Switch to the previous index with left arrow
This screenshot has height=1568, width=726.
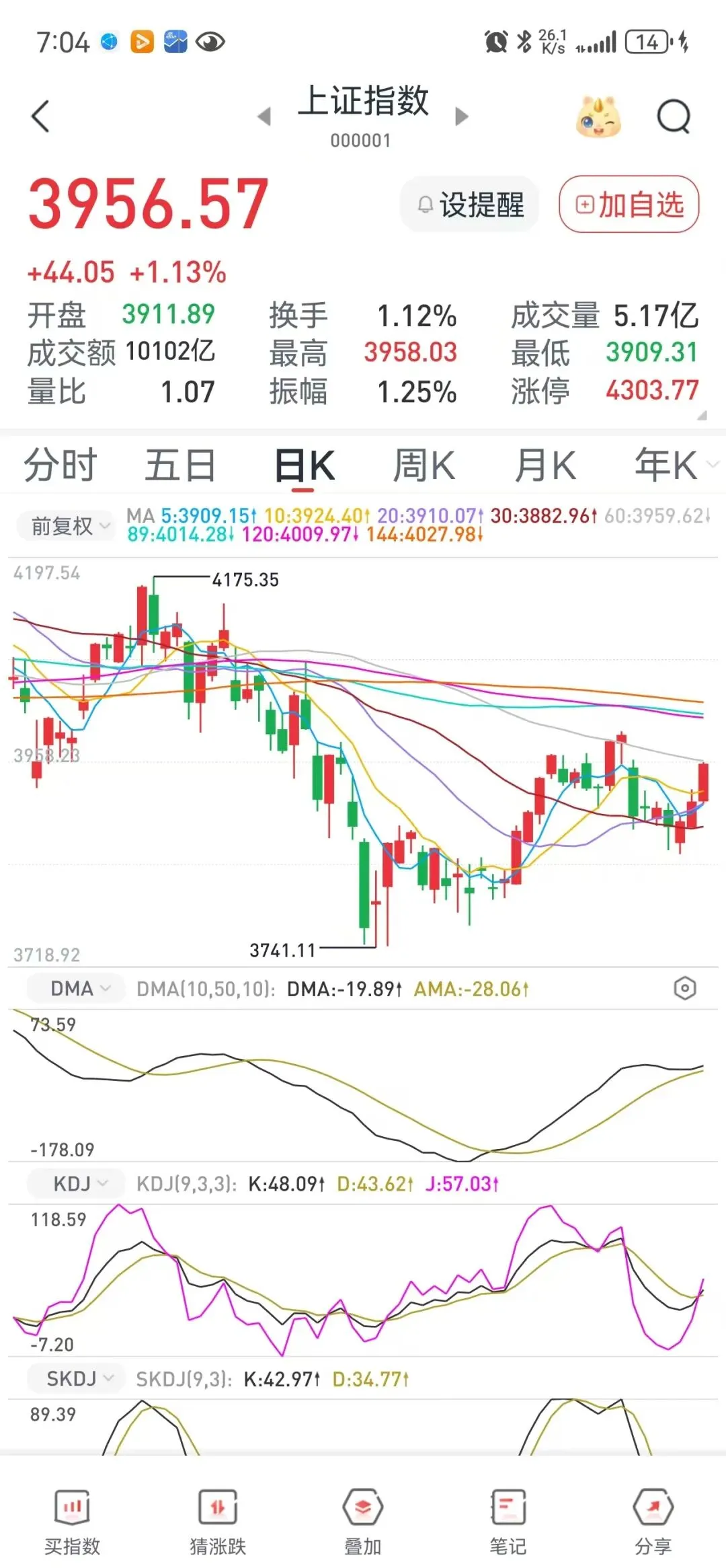264,116
